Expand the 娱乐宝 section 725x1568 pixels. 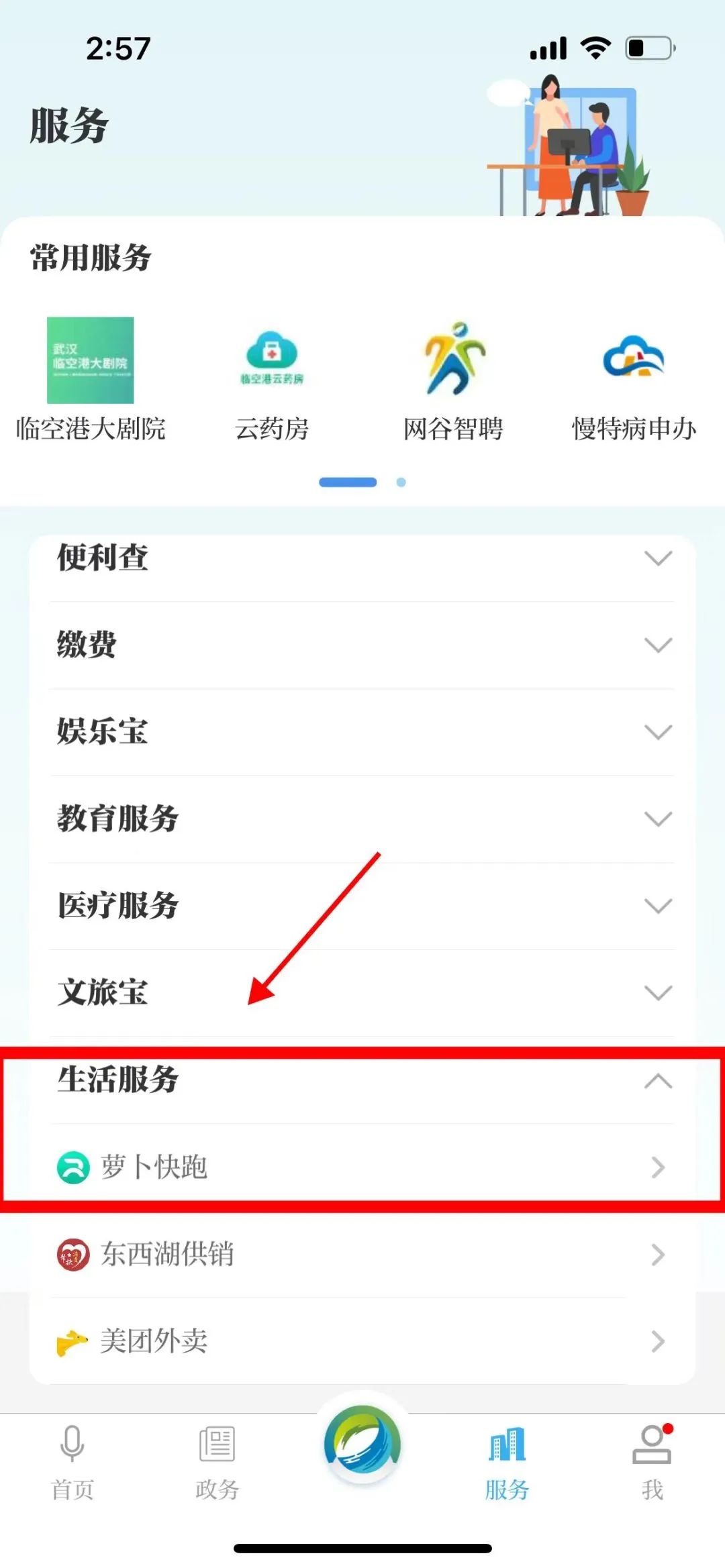pos(362,732)
